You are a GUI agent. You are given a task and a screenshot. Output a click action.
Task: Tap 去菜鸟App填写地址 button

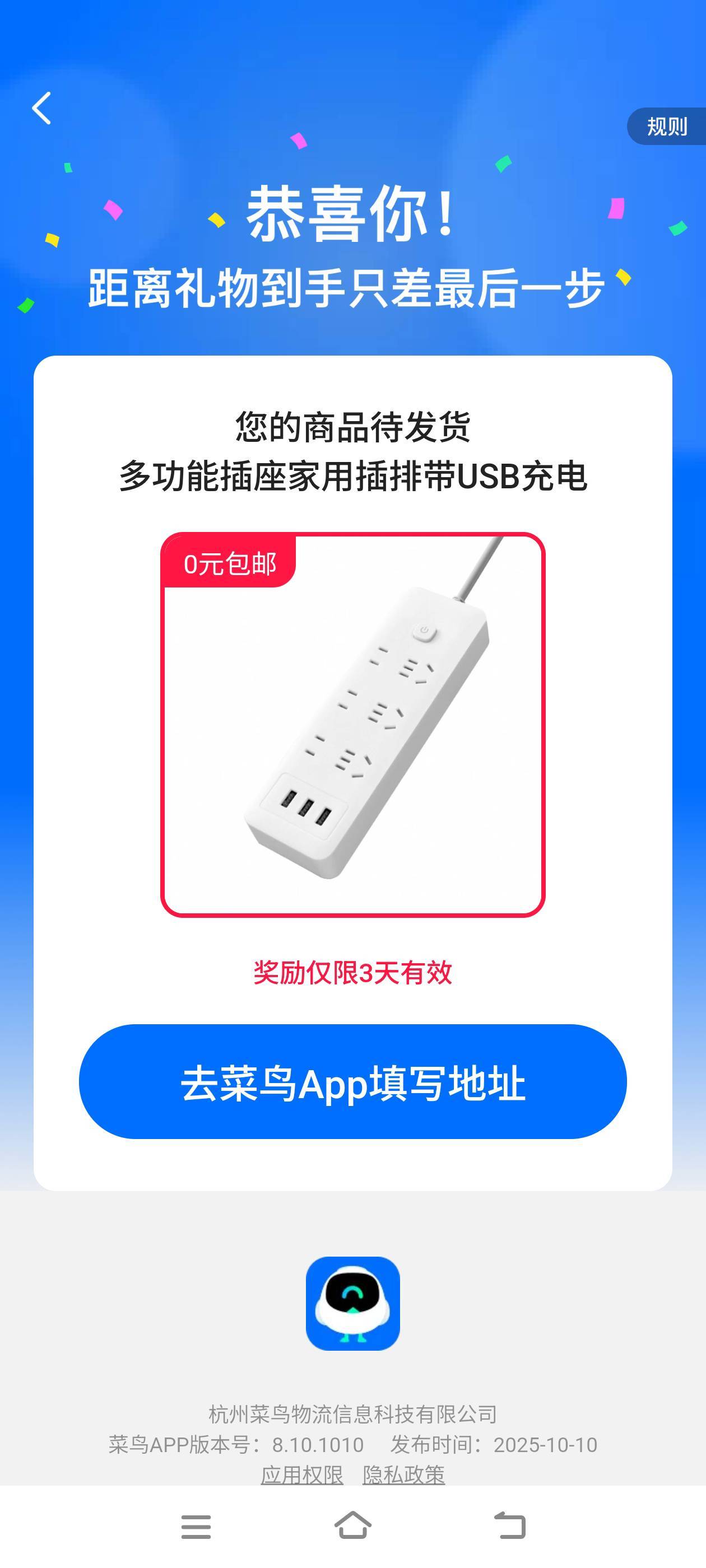click(x=352, y=1082)
